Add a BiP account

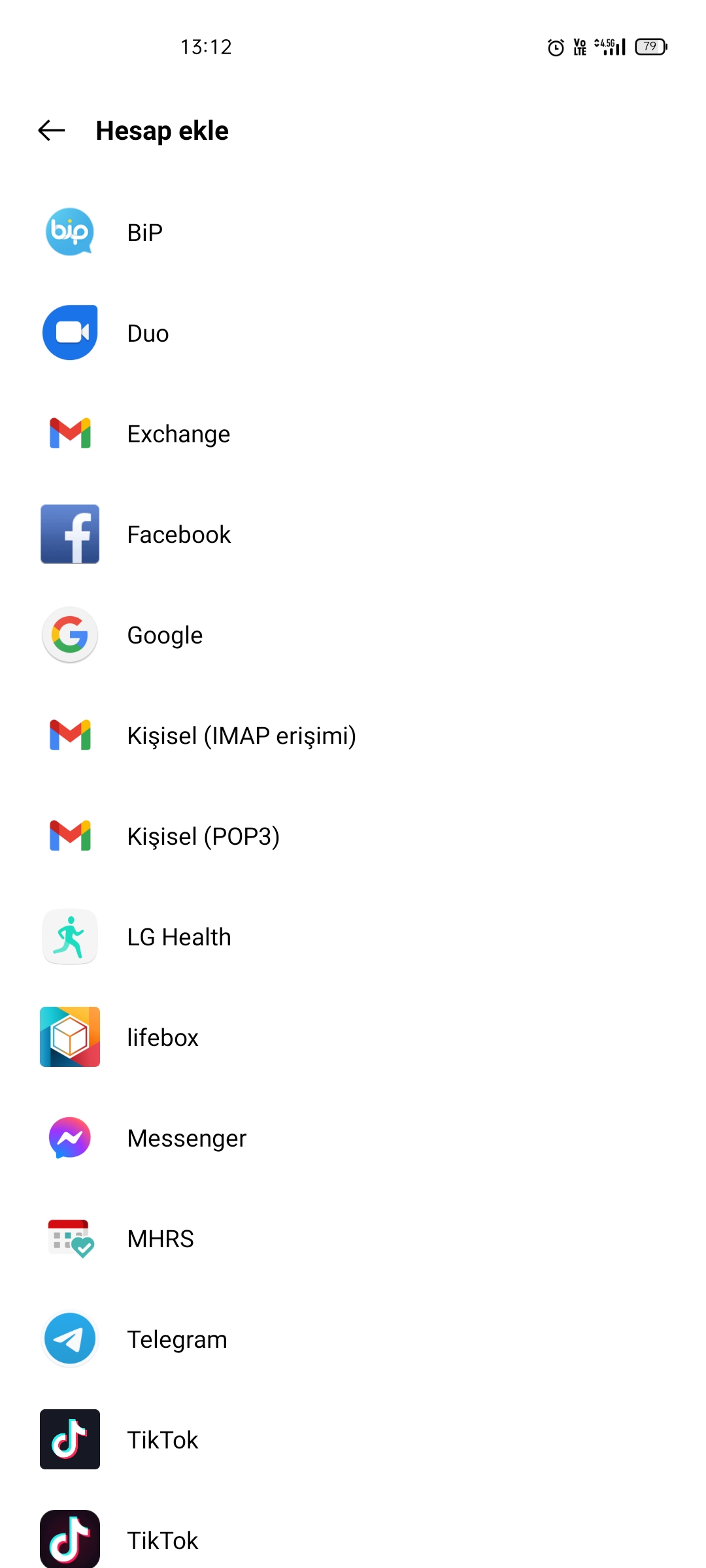[145, 233]
